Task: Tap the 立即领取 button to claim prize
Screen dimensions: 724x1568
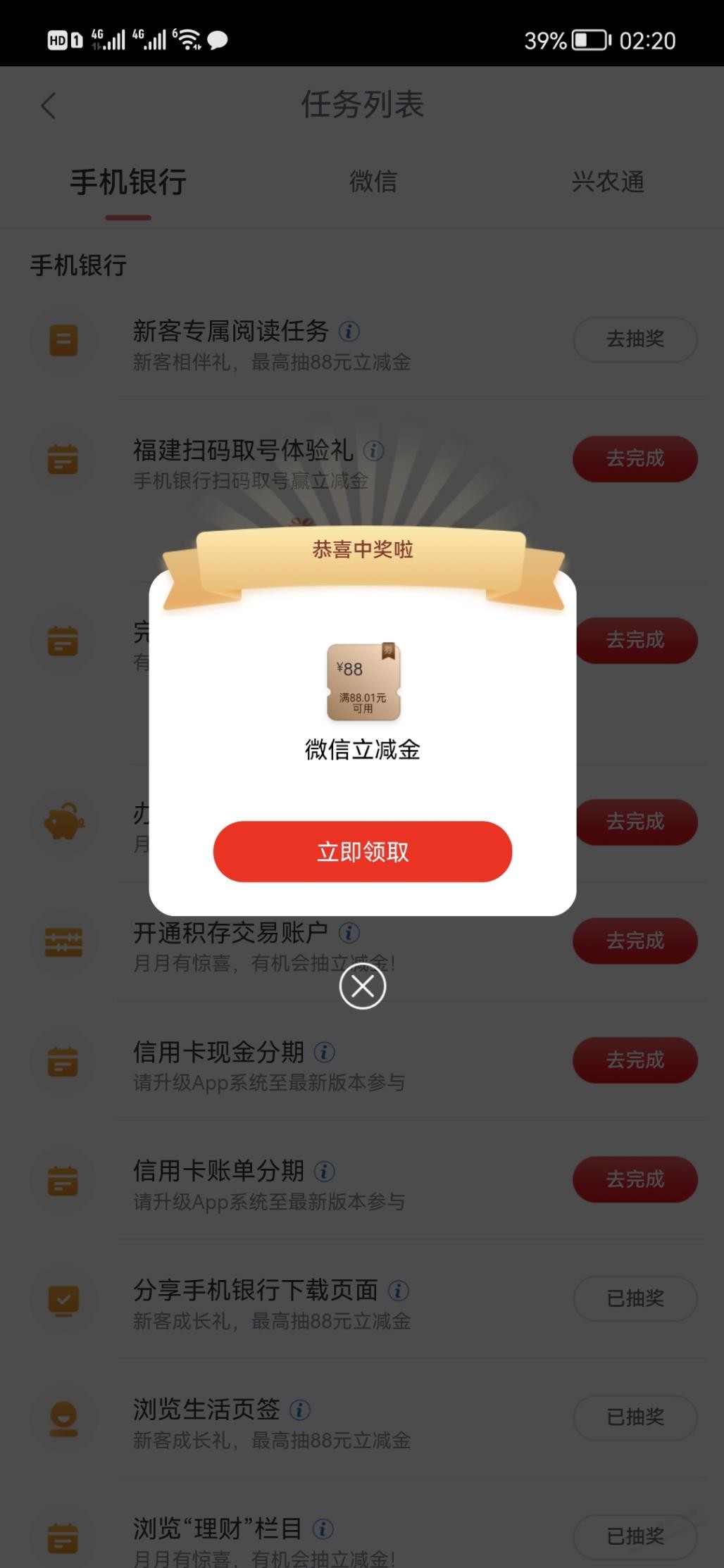Action: [362, 852]
